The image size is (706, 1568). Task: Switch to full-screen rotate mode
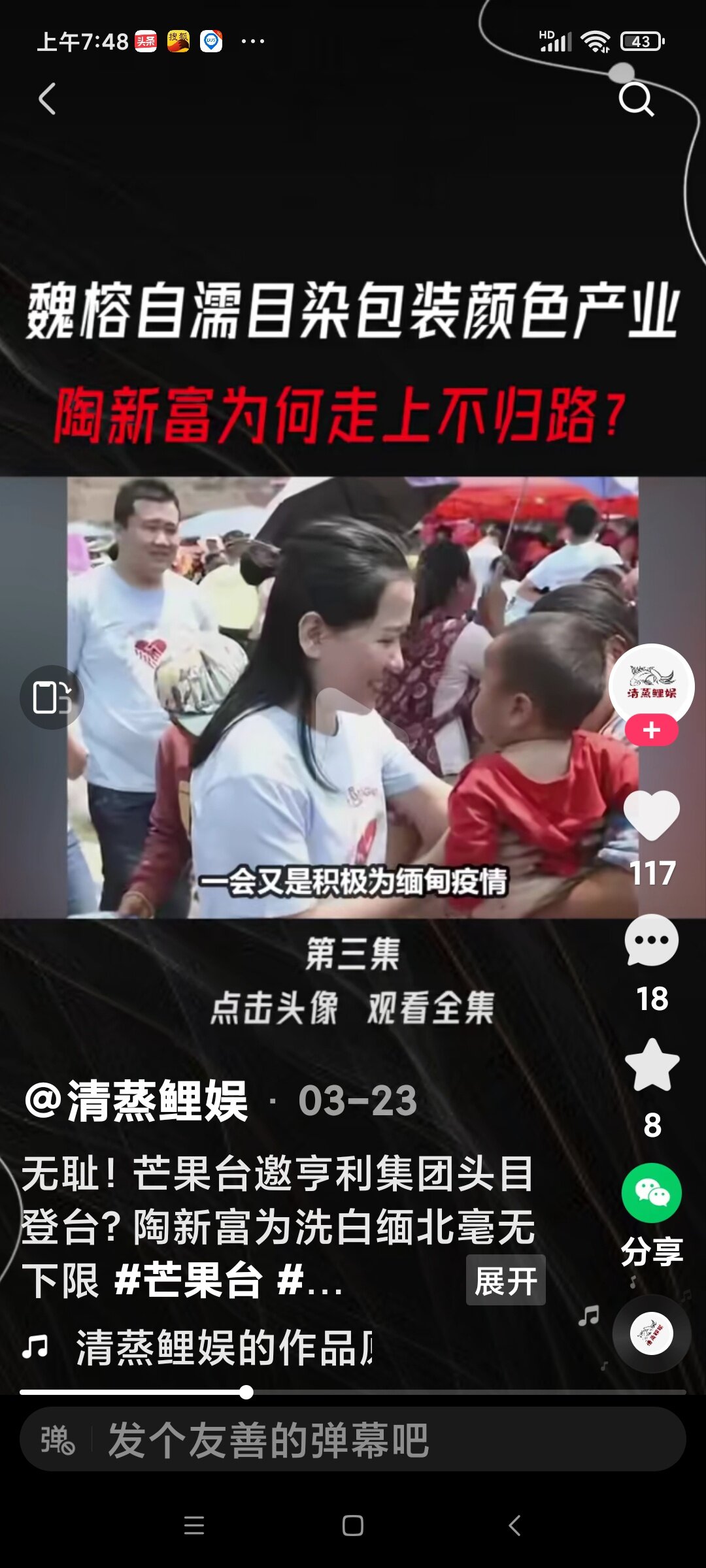tap(52, 697)
